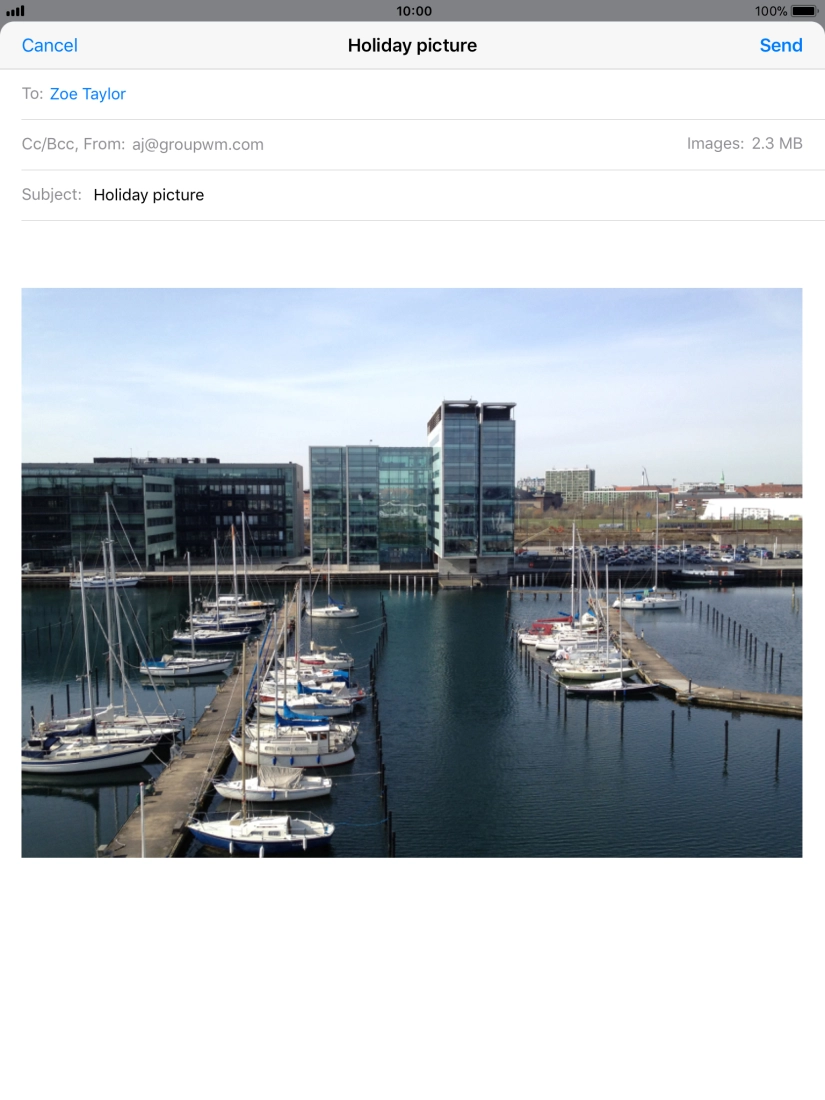Tap the battery icon in the status bar
The height and width of the screenshot is (1100, 825).
804,10
